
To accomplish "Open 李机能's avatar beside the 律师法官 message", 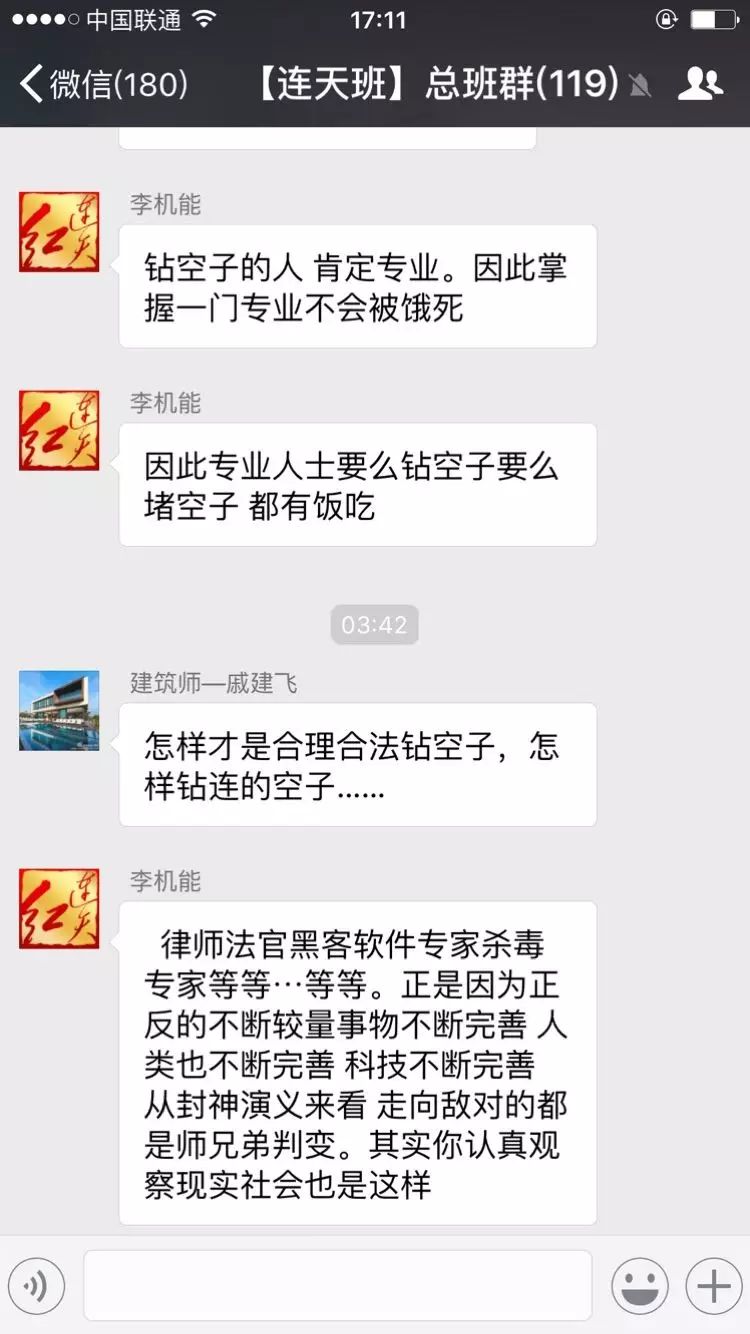I will (x=59, y=908).
